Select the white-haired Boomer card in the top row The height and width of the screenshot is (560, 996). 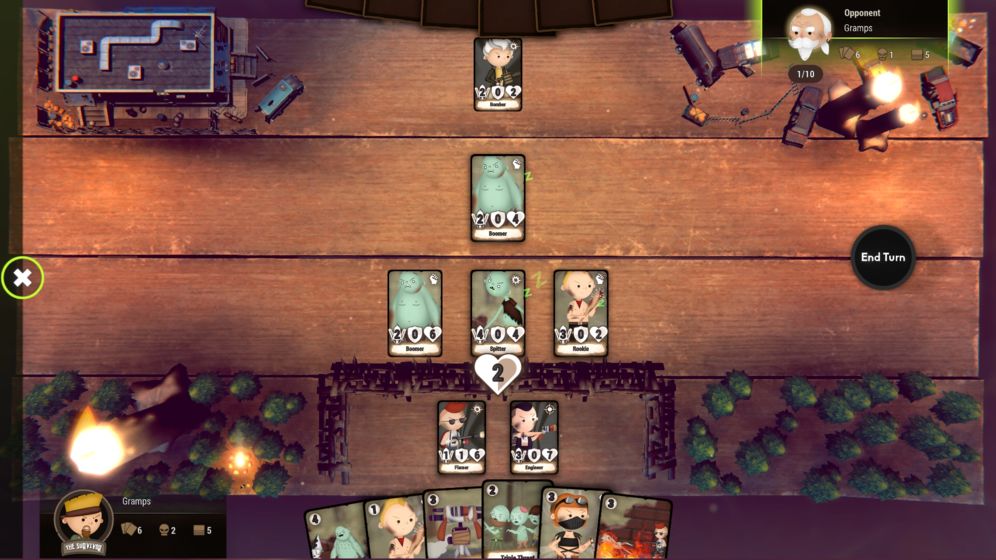point(497,73)
